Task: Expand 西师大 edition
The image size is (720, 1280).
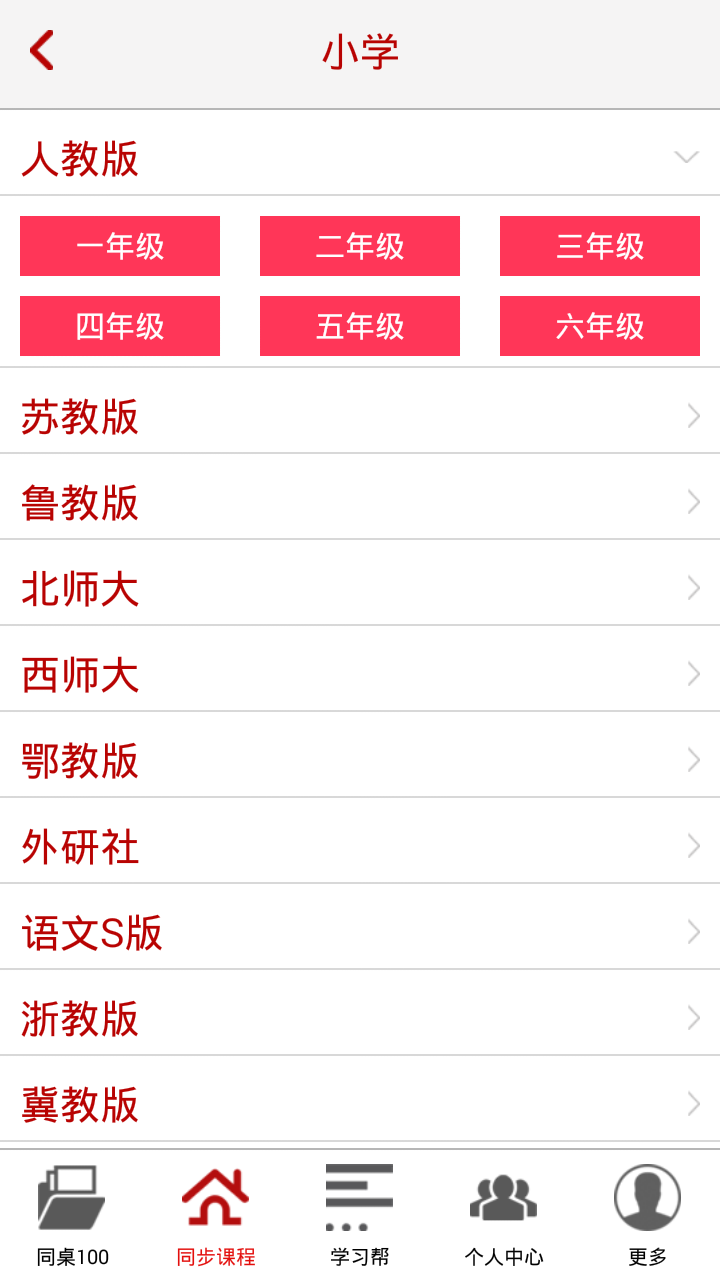Action: click(x=360, y=674)
